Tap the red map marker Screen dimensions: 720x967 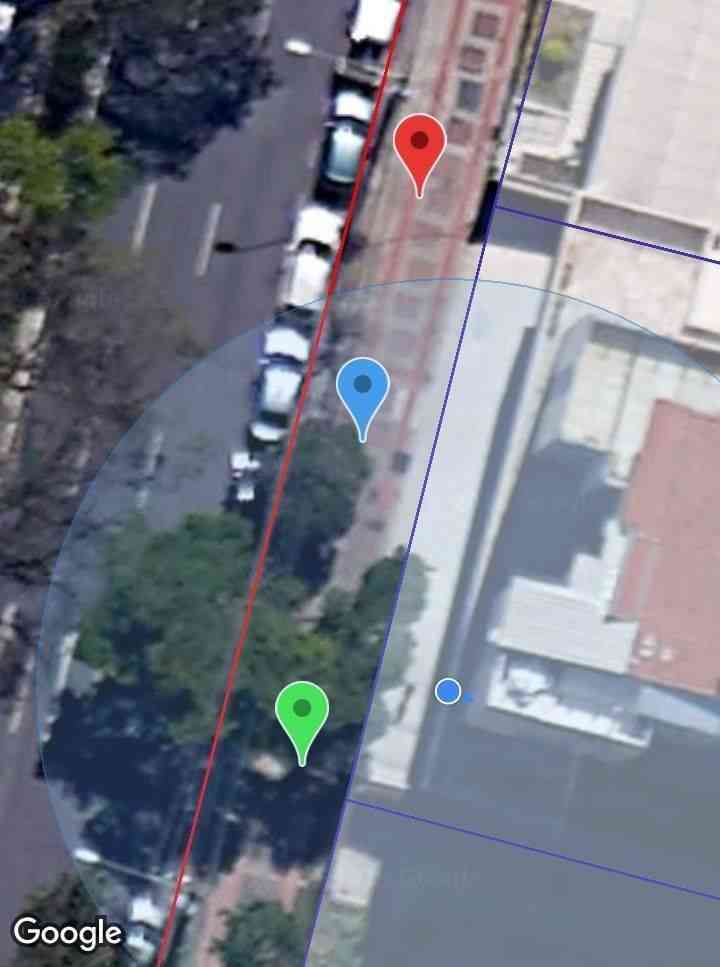coord(419,146)
